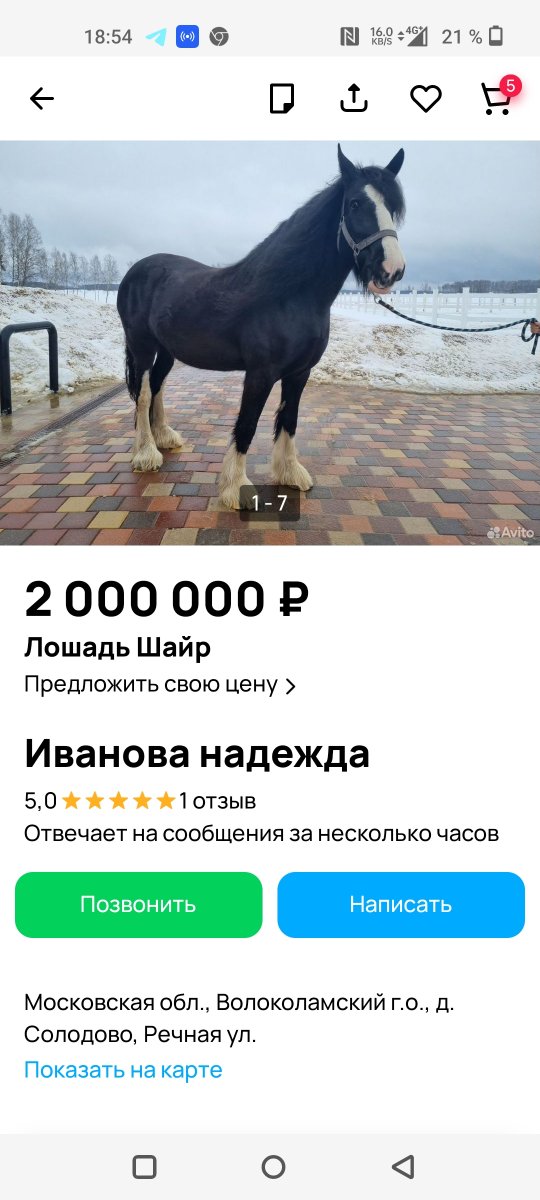The image size is (540, 1200).
Task: Go to system home screen
Action: click(273, 1166)
